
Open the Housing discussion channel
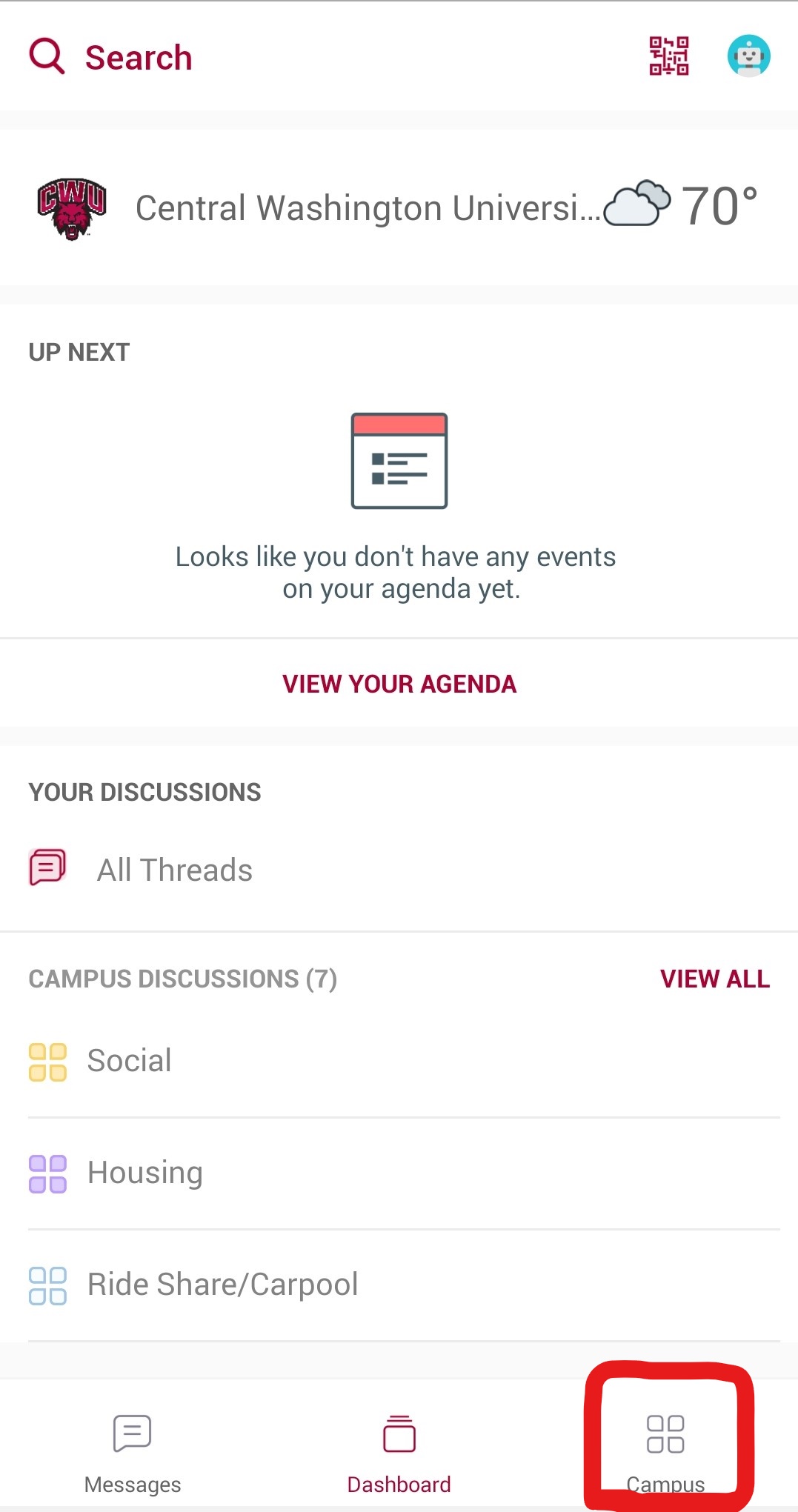(145, 1173)
